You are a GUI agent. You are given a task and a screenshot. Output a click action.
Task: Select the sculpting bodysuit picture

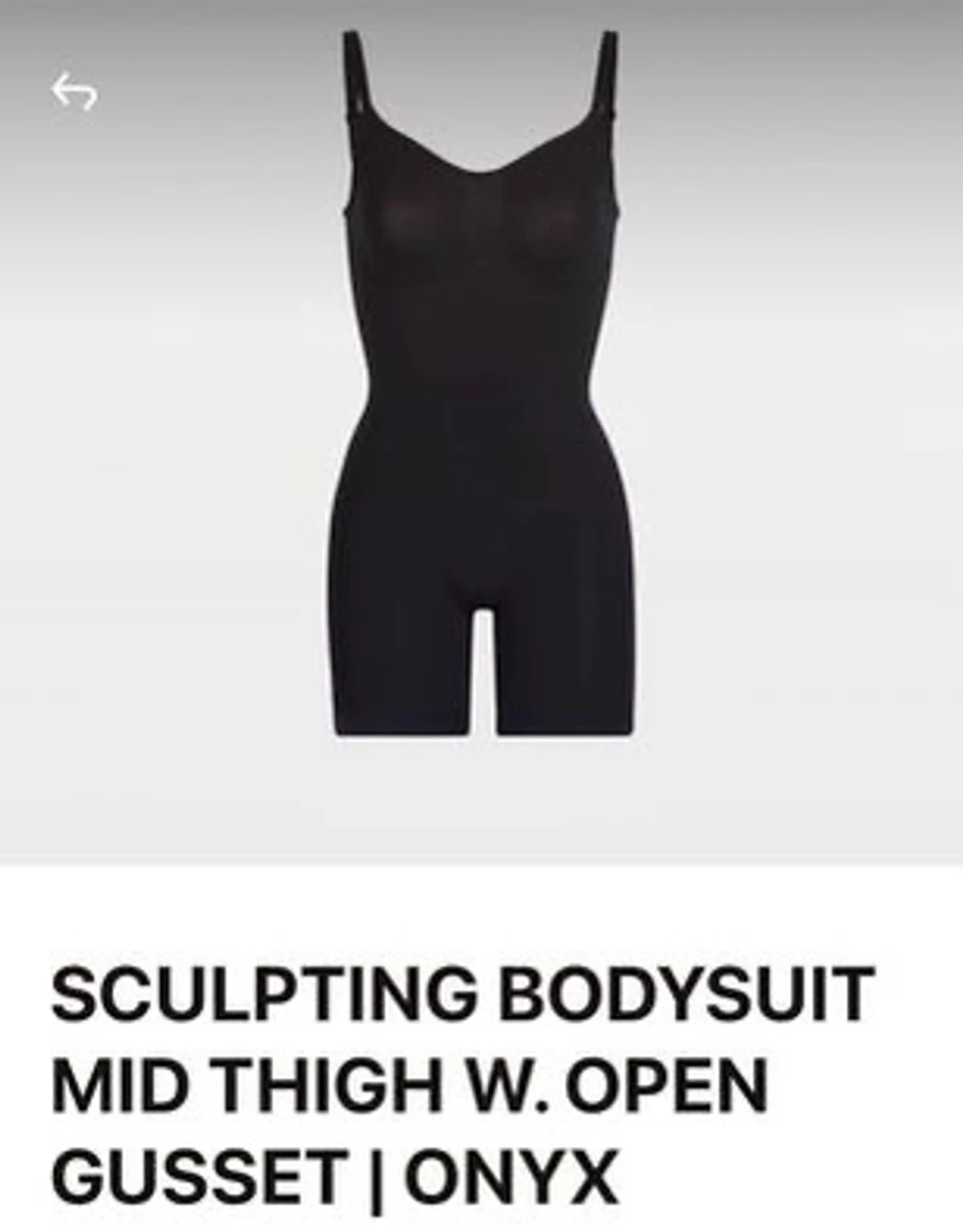point(481,385)
